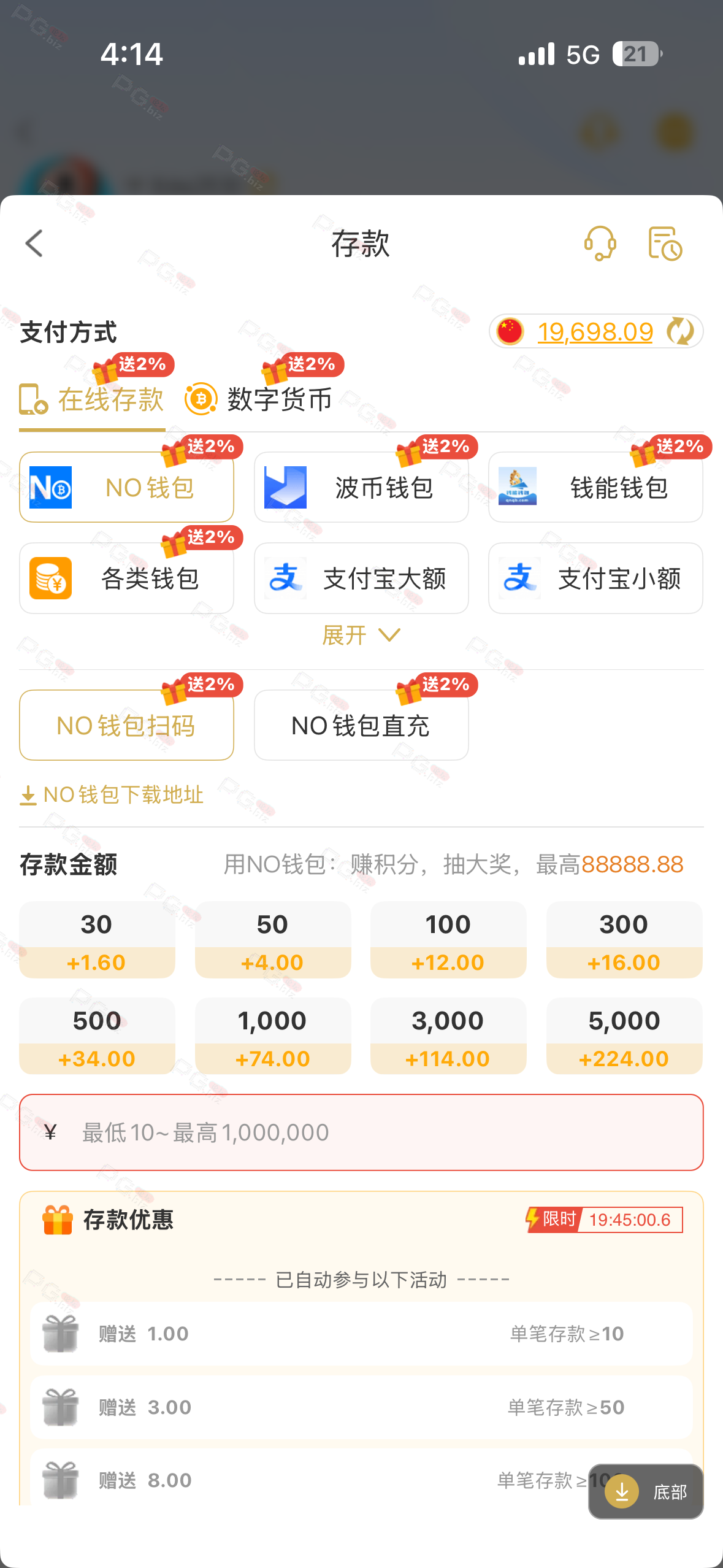Screen dimensions: 723x1568
Task: Open customer service headset icon
Action: (x=600, y=244)
